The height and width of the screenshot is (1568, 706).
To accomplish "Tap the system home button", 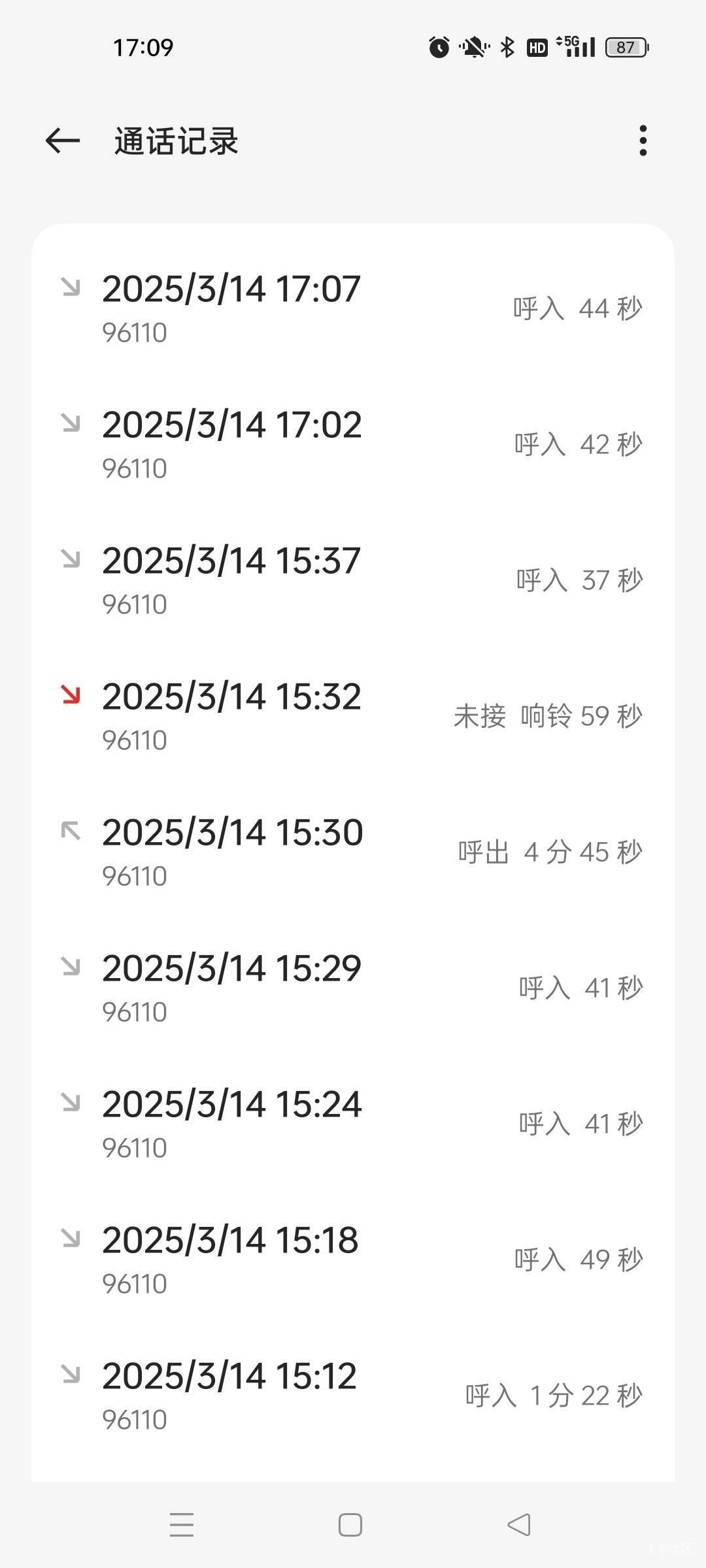I will (350, 1525).
